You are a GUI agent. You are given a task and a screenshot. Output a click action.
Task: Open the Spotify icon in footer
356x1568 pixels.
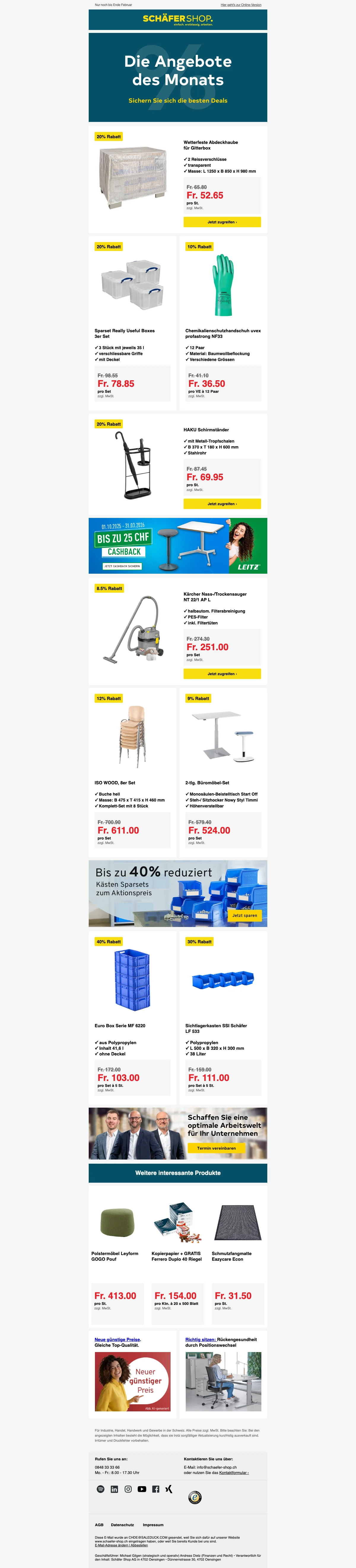point(100,1489)
